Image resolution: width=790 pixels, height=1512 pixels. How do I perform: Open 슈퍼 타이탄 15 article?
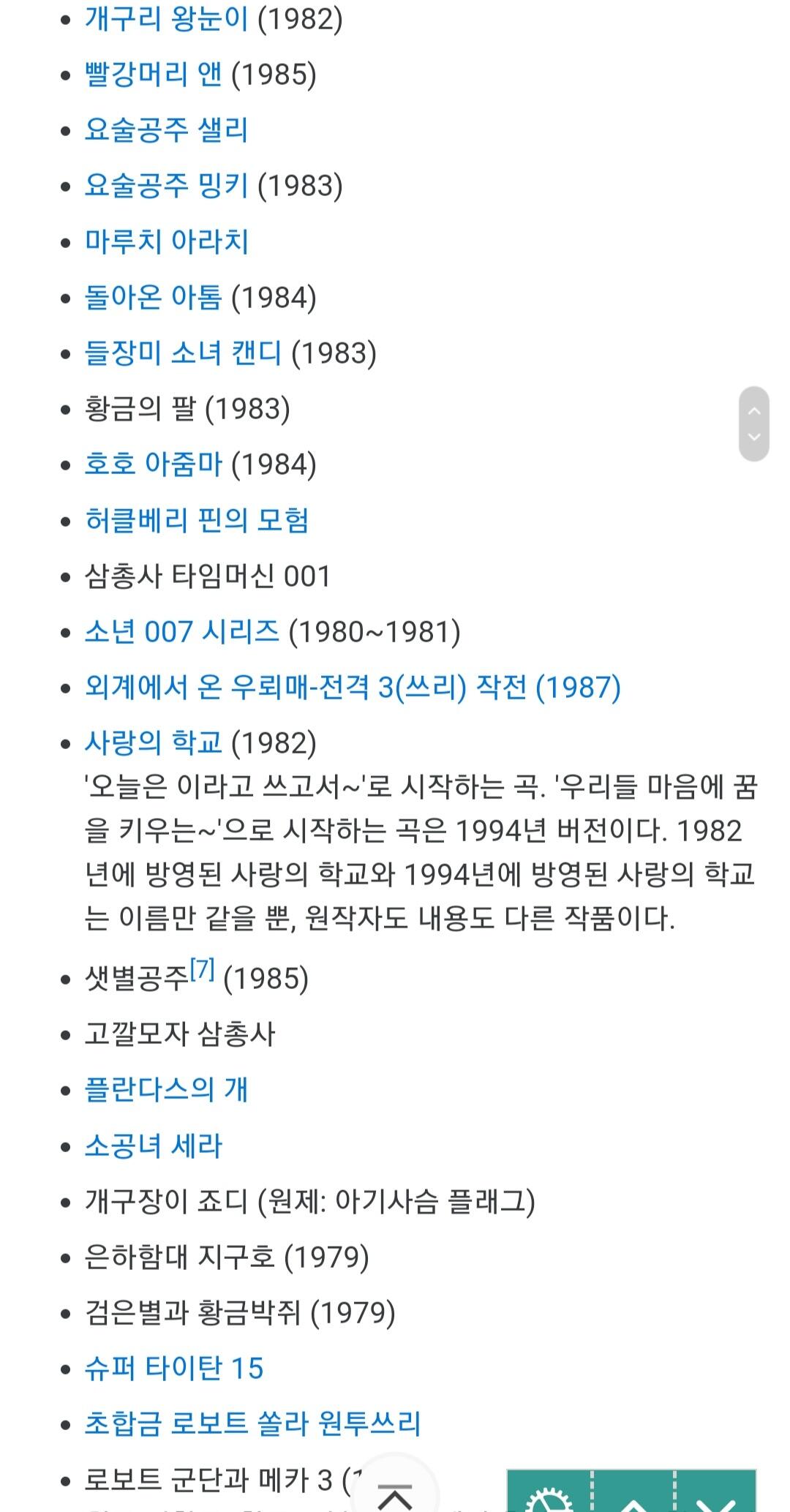[x=174, y=1368]
